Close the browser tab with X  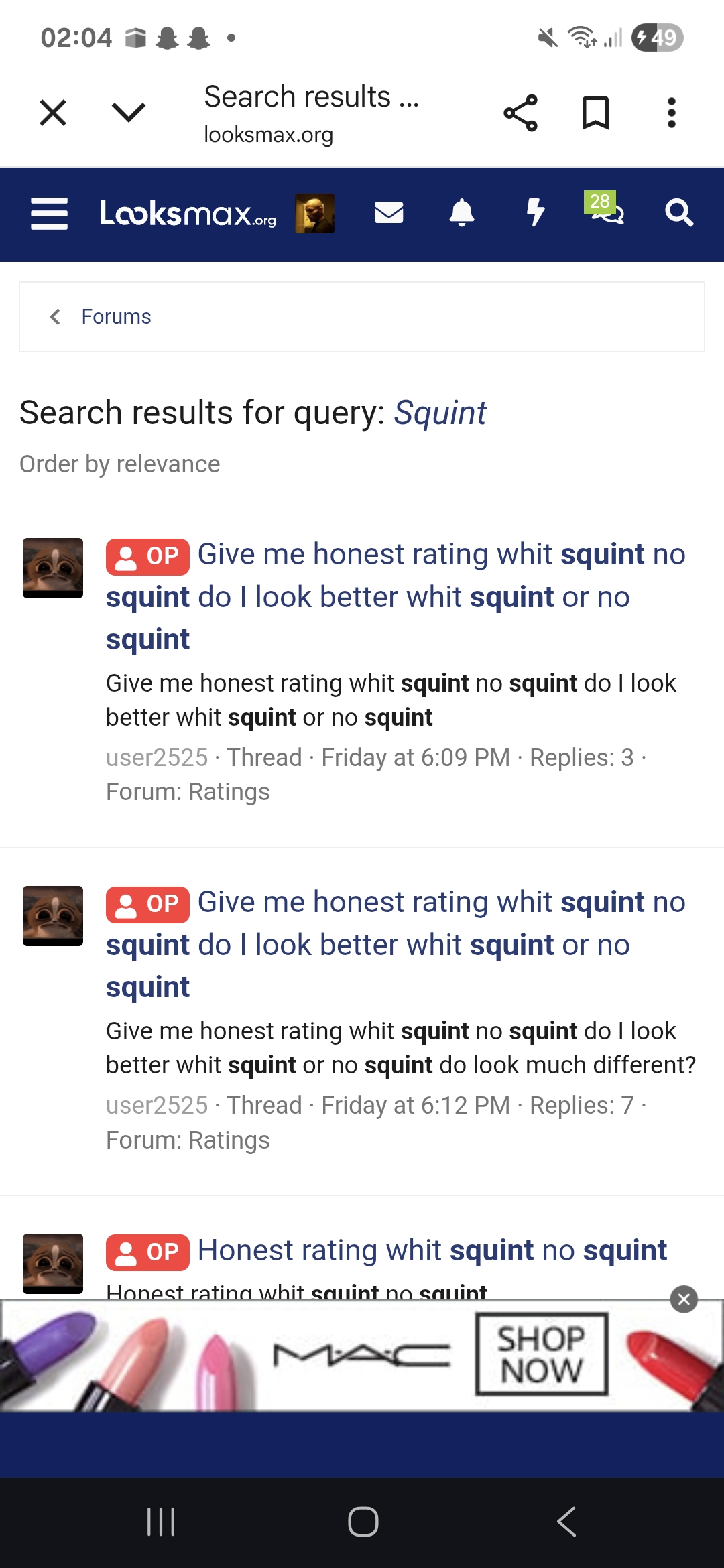[53, 113]
